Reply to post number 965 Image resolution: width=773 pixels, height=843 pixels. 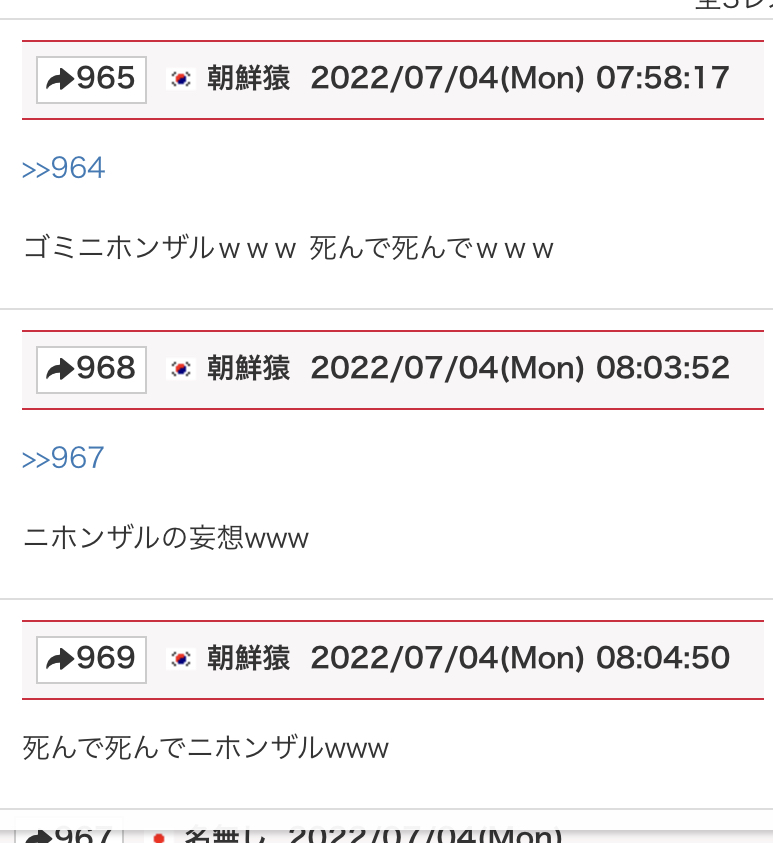[x=91, y=79]
